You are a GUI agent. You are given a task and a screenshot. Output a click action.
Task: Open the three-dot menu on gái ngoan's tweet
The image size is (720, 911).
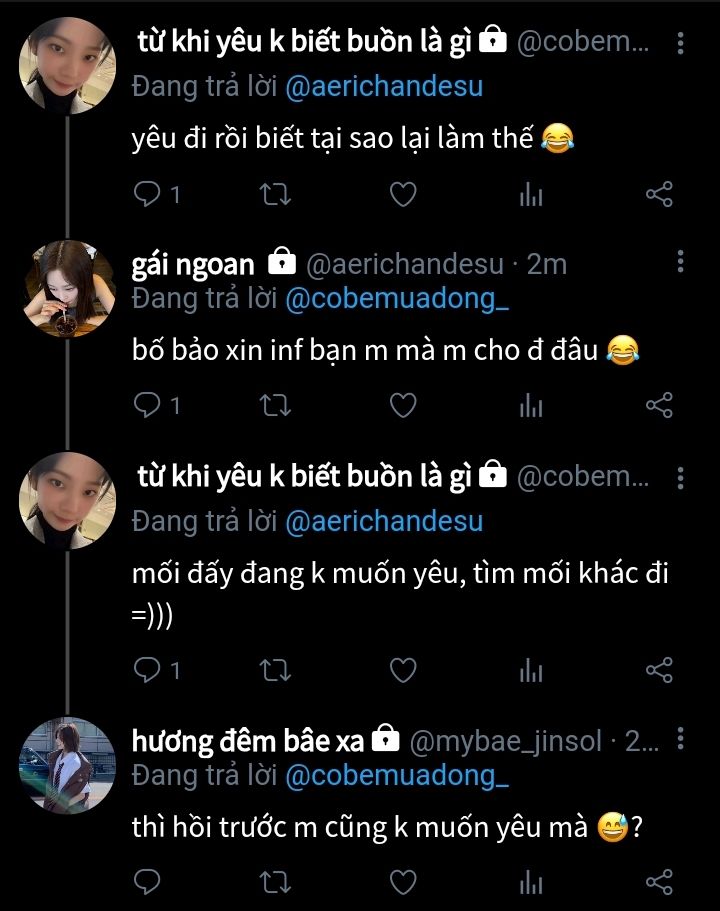point(680,262)
